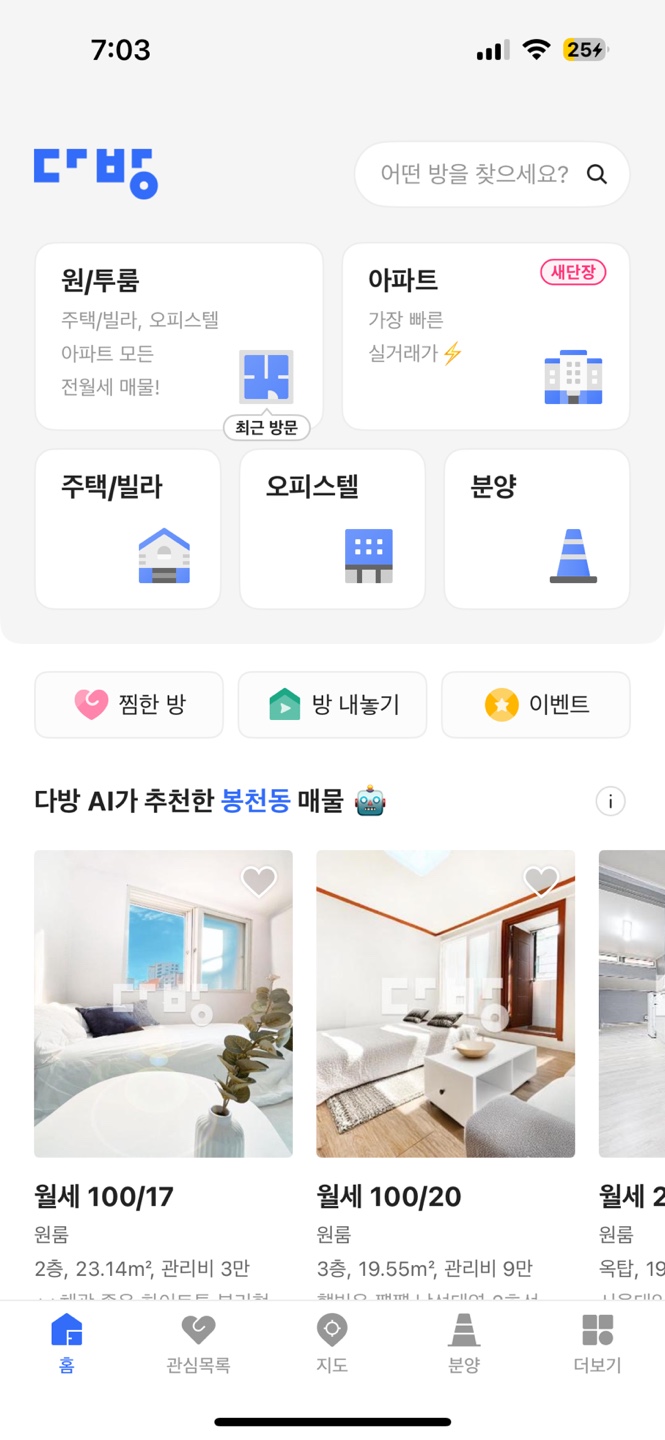The height and width of the screenshot is (1440, 665).
Task: Switch to the 지도 tab
Action: click(x=332, y=1344)
